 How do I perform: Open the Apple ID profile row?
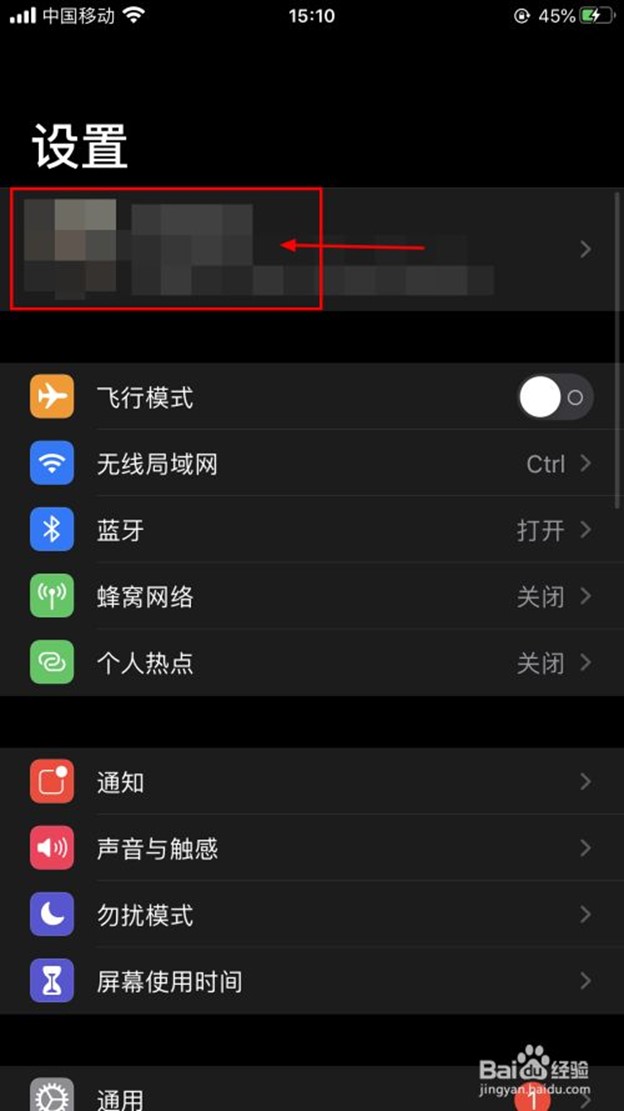300,248
